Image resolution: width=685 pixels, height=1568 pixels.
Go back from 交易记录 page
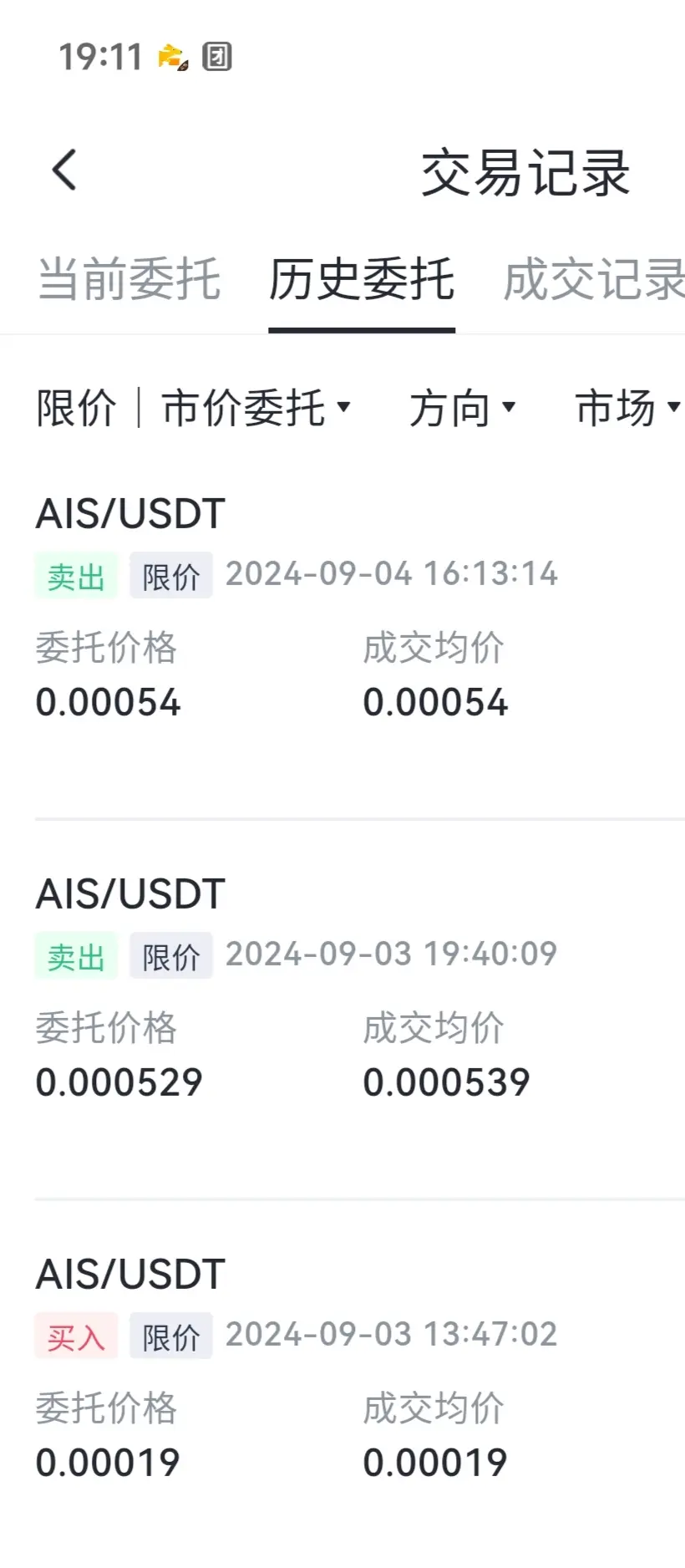pyautogui.click(x=65, y=171)
